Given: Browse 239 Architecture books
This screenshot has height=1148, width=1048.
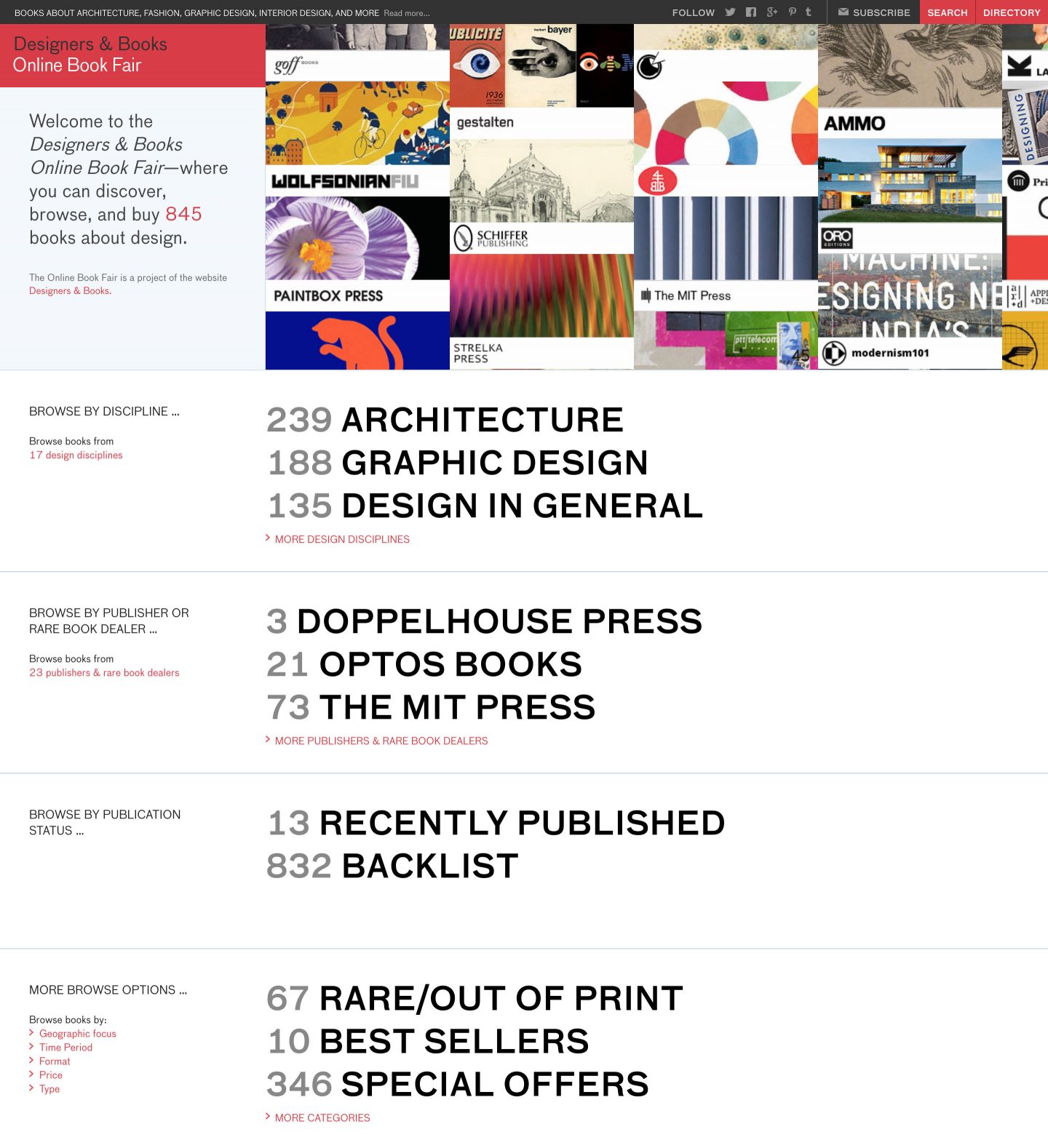Looking at the screenshot, I should 445,420.
